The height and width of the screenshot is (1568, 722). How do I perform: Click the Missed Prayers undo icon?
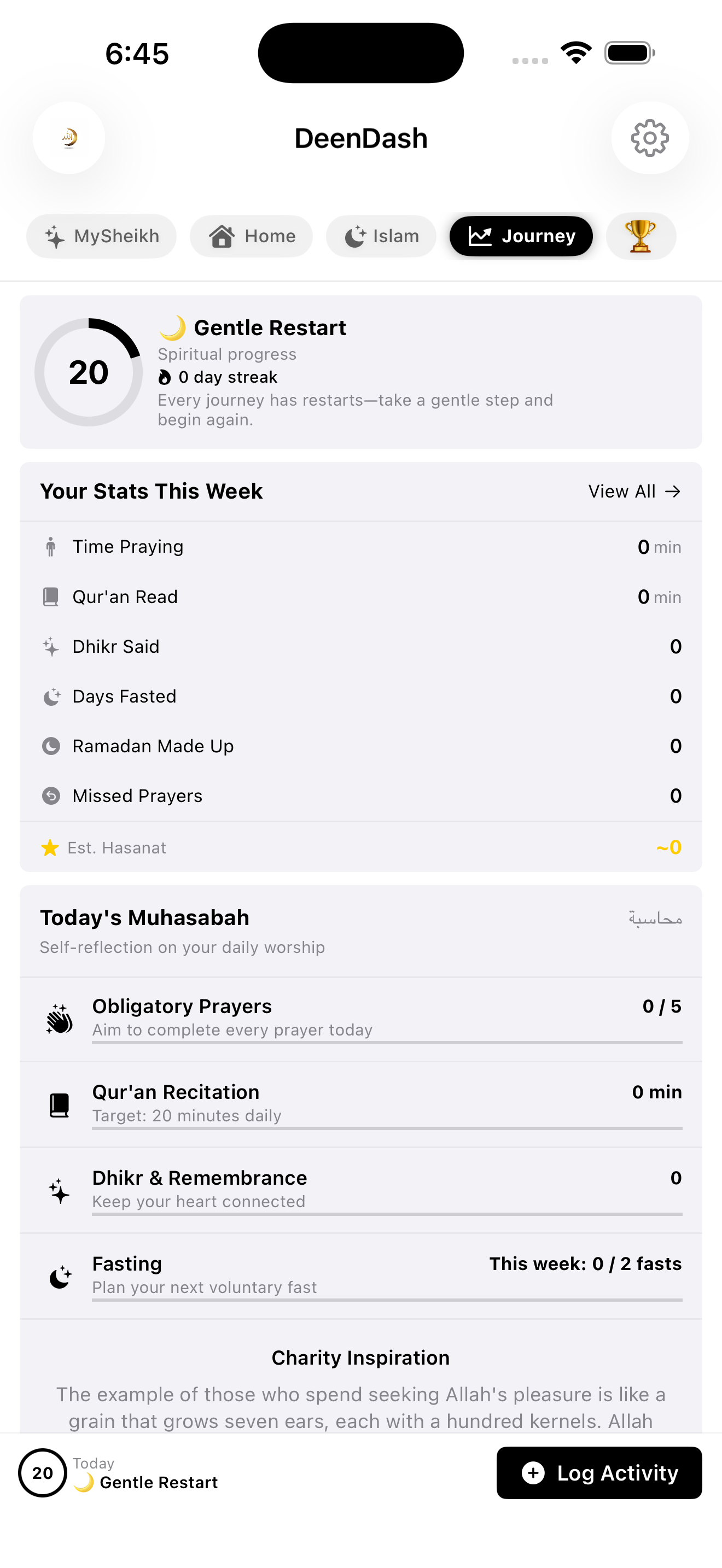click(x=50, y=795)
